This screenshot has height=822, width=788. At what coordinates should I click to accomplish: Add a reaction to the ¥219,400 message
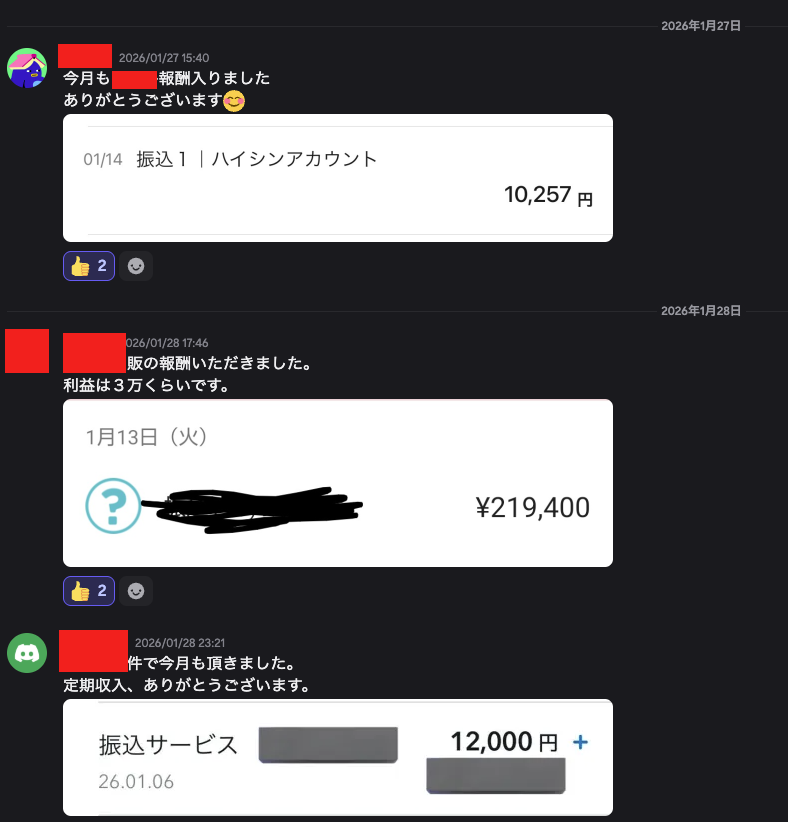[136, 591]
